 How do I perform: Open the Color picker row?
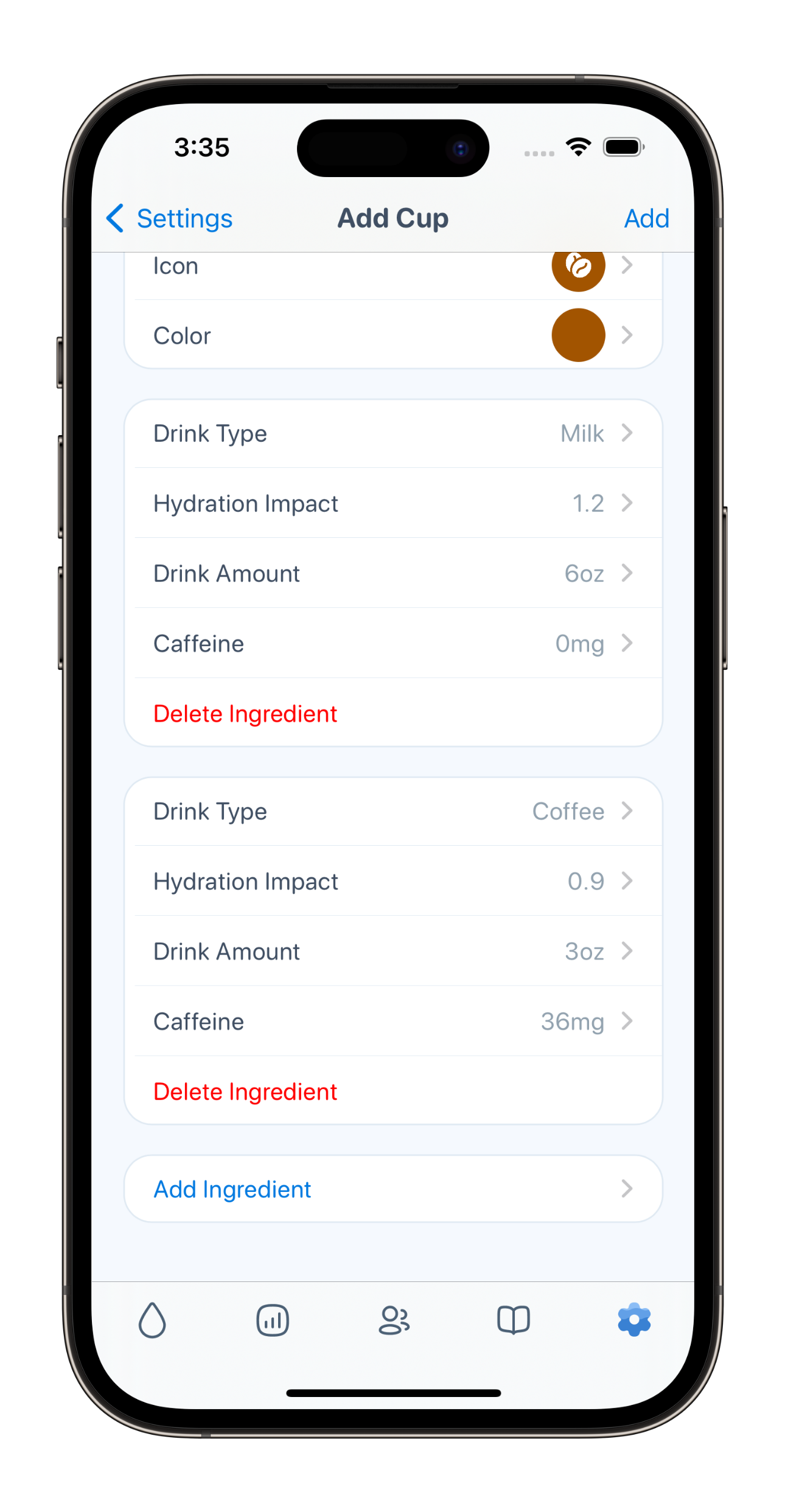392,335
